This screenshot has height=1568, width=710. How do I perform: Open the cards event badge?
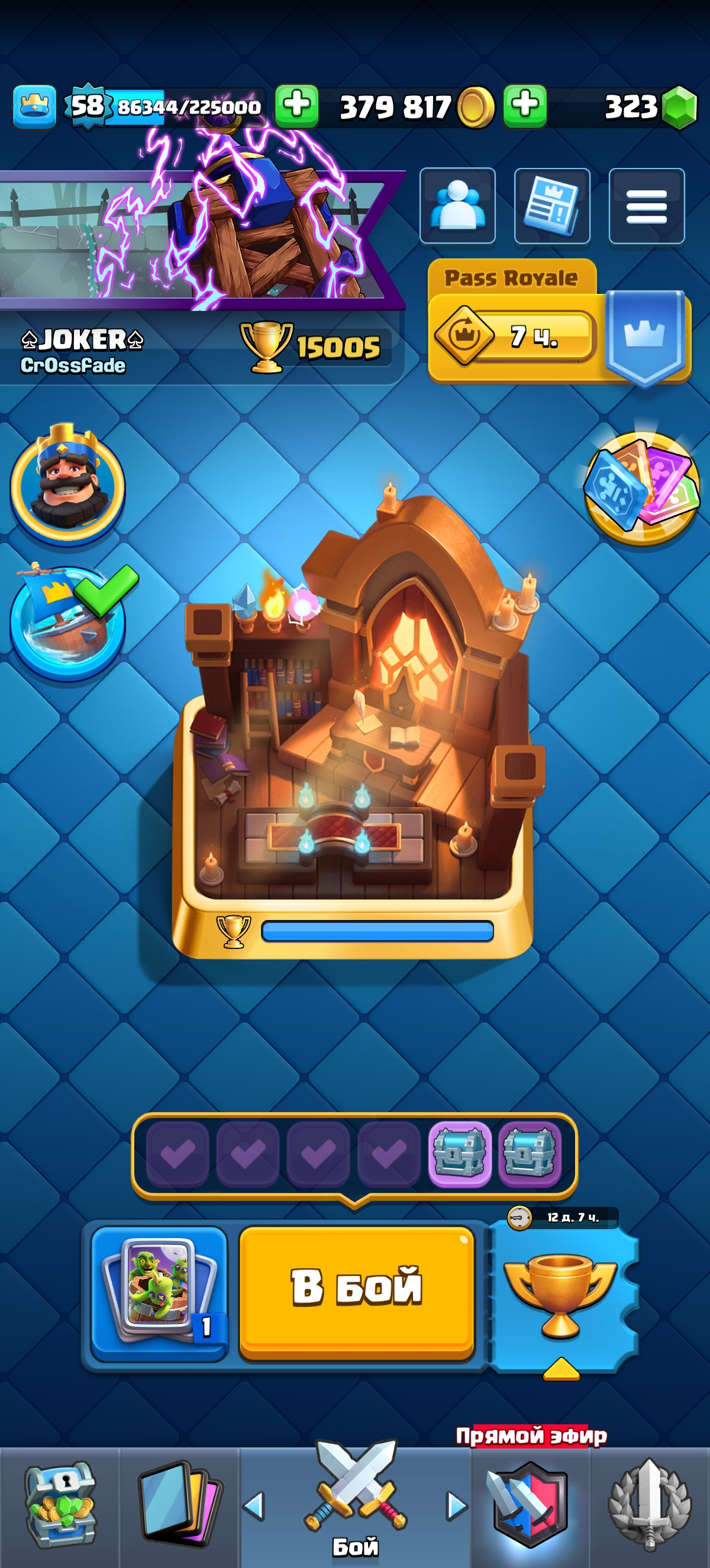coord(641,488)
